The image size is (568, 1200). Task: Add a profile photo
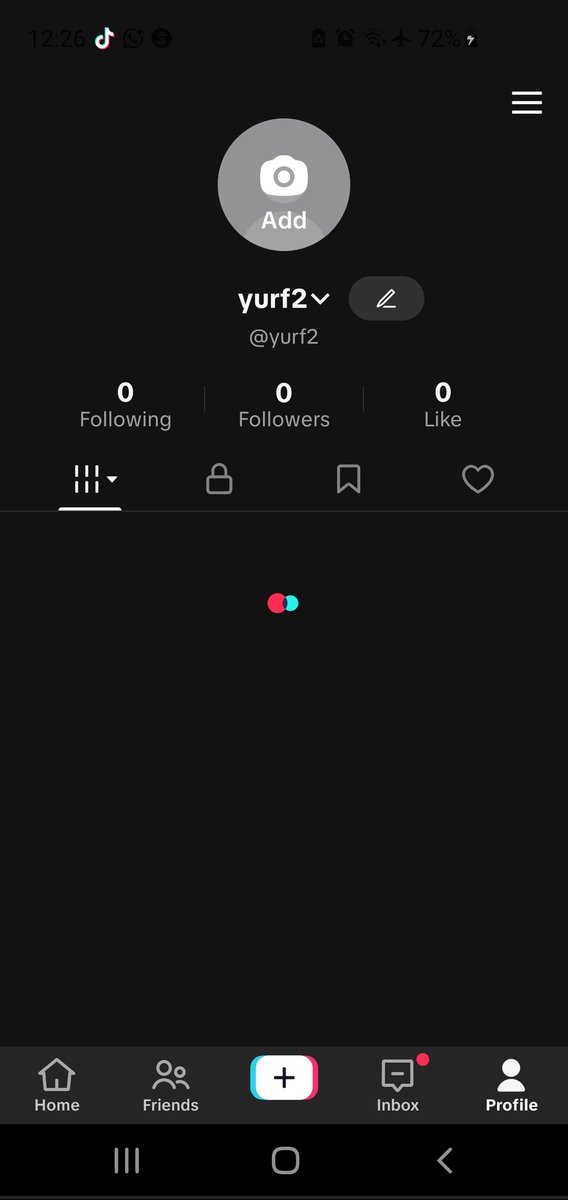pos(284,185)
